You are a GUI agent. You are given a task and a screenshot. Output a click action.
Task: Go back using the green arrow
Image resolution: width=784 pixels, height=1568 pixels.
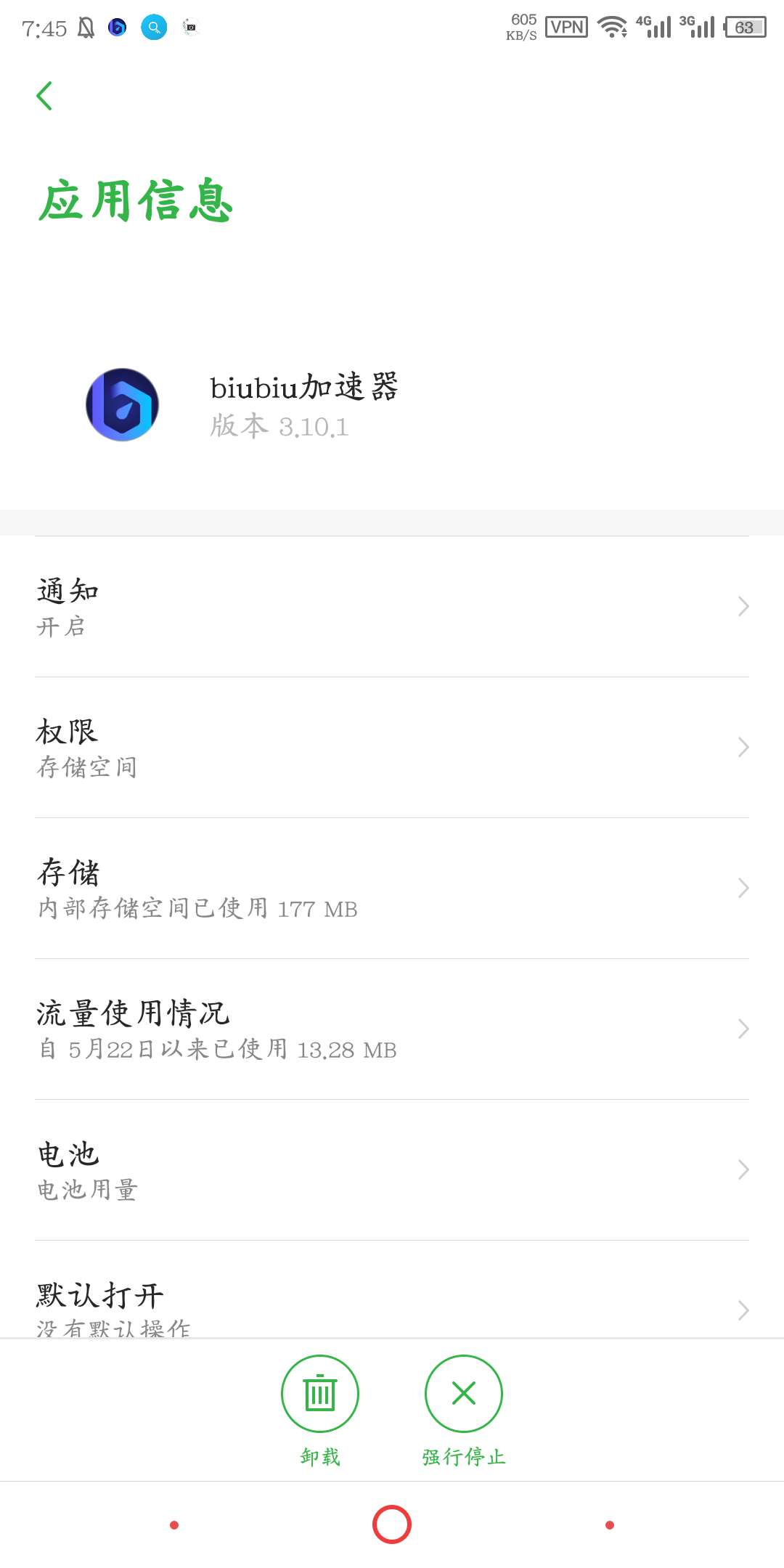45,96
